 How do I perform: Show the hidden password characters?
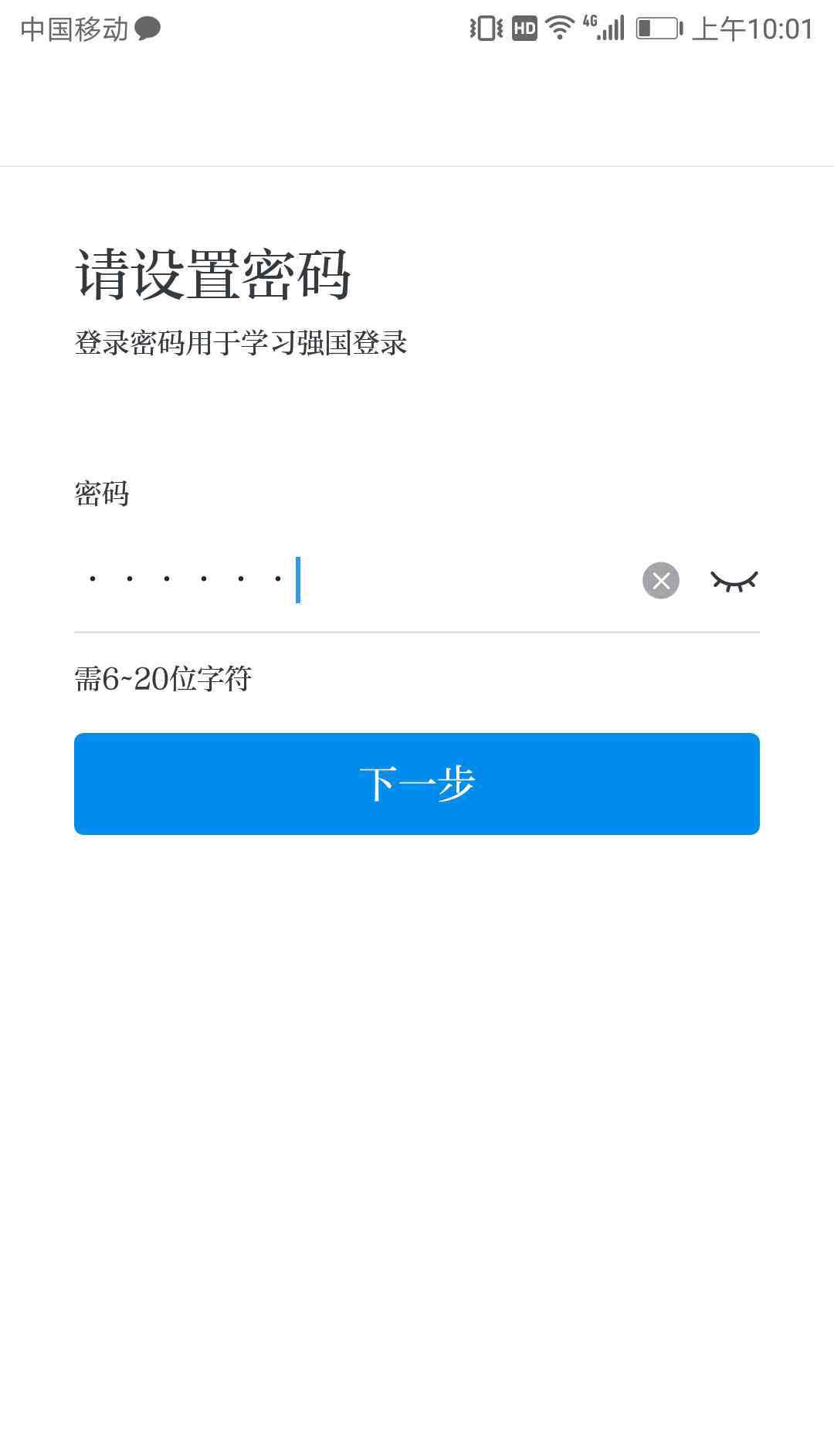(x=734, y=581)
